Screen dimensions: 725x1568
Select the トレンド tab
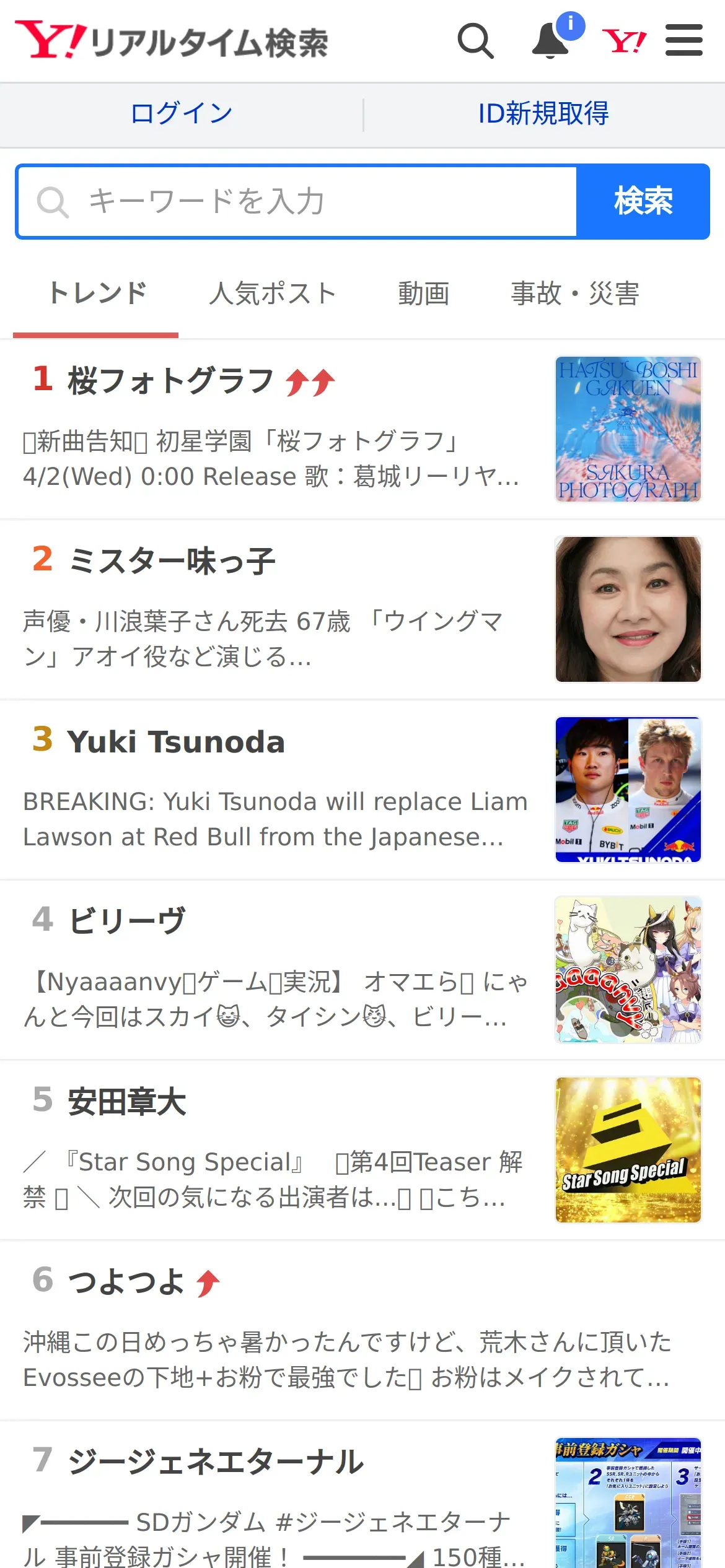point(97,294)
